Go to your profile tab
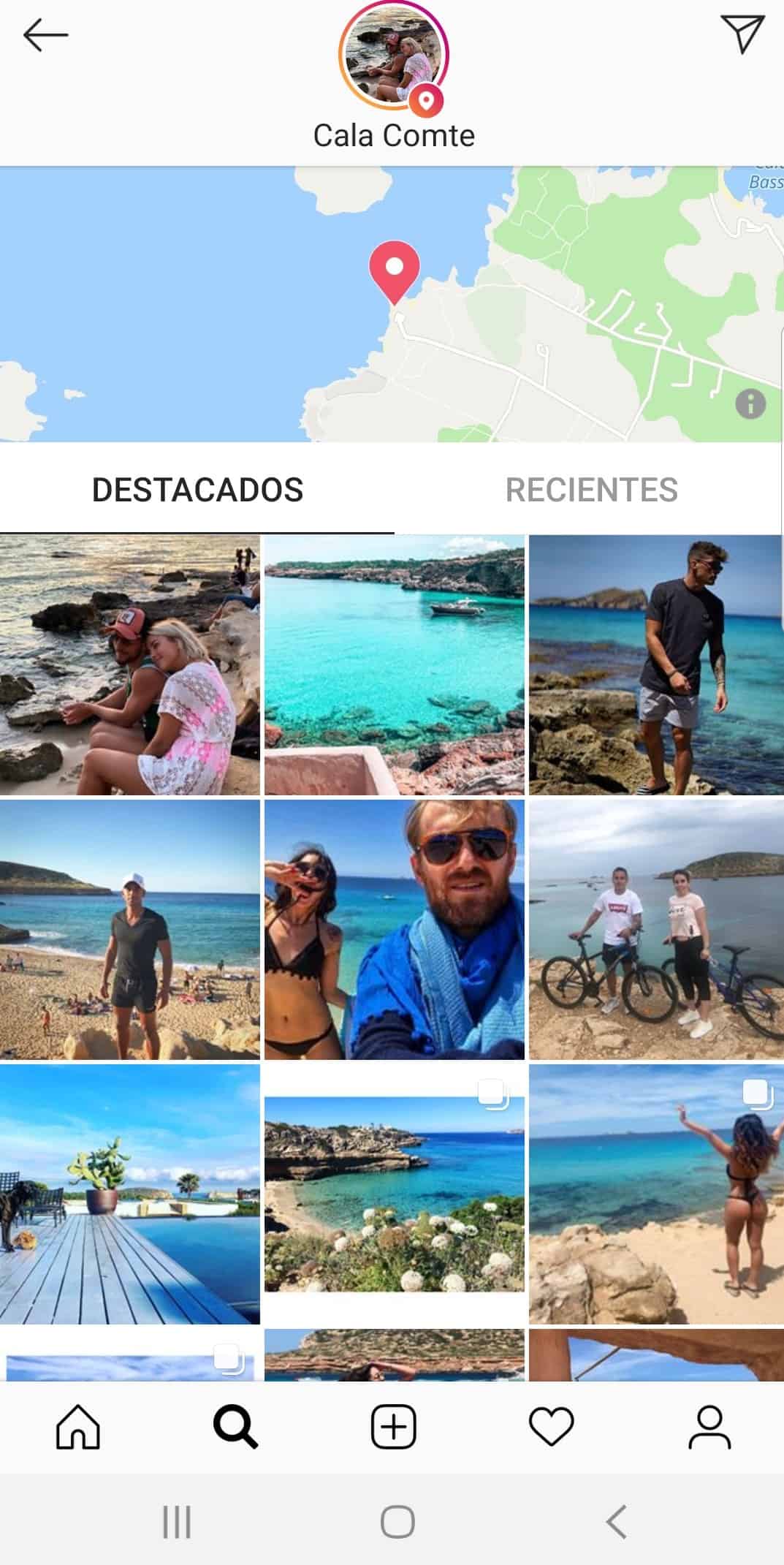784x1565 pixels. [x=709, y=1426]
